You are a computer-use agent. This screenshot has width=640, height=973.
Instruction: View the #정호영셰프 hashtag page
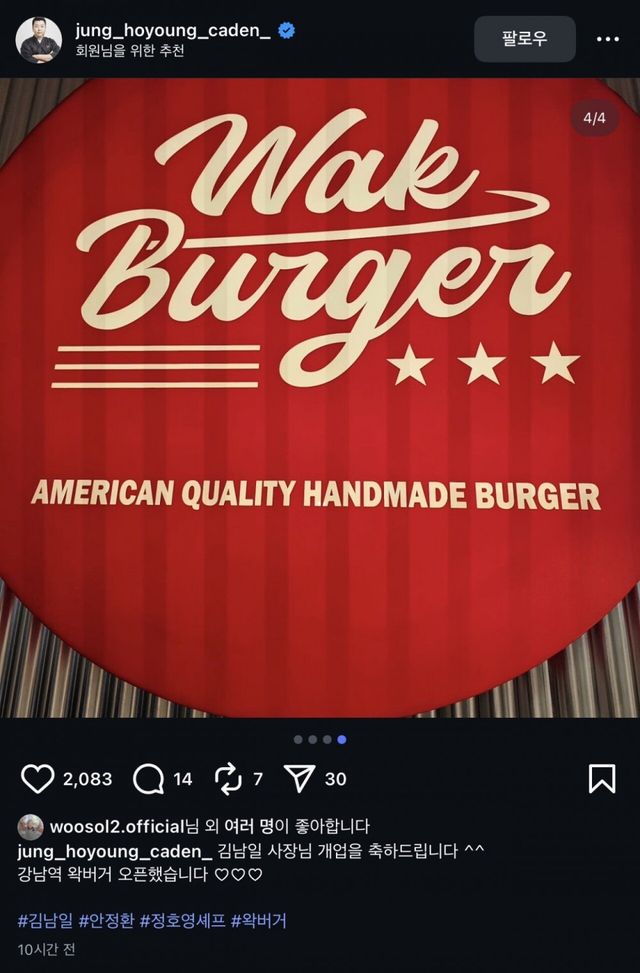click(182, 920)
